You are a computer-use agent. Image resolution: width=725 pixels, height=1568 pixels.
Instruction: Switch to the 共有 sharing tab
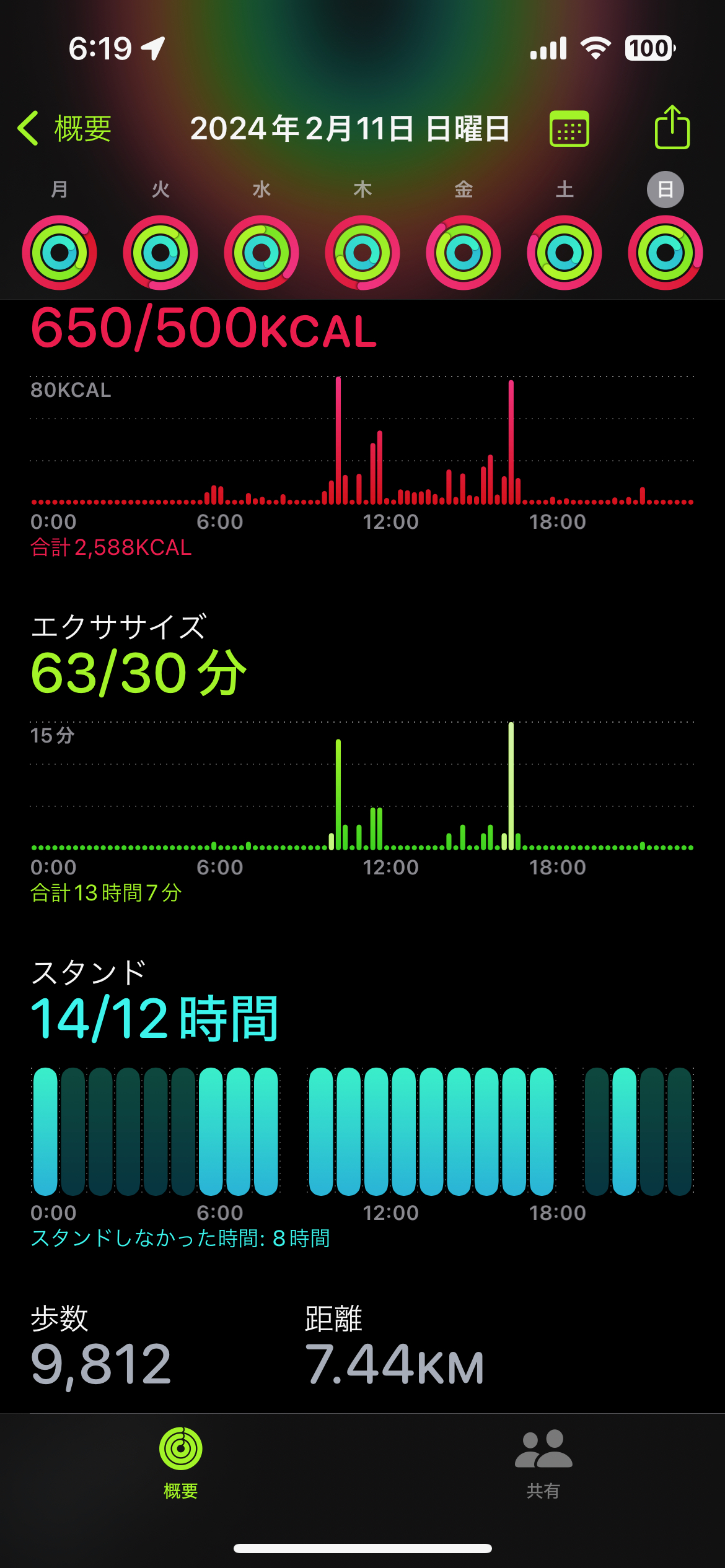543,1463
